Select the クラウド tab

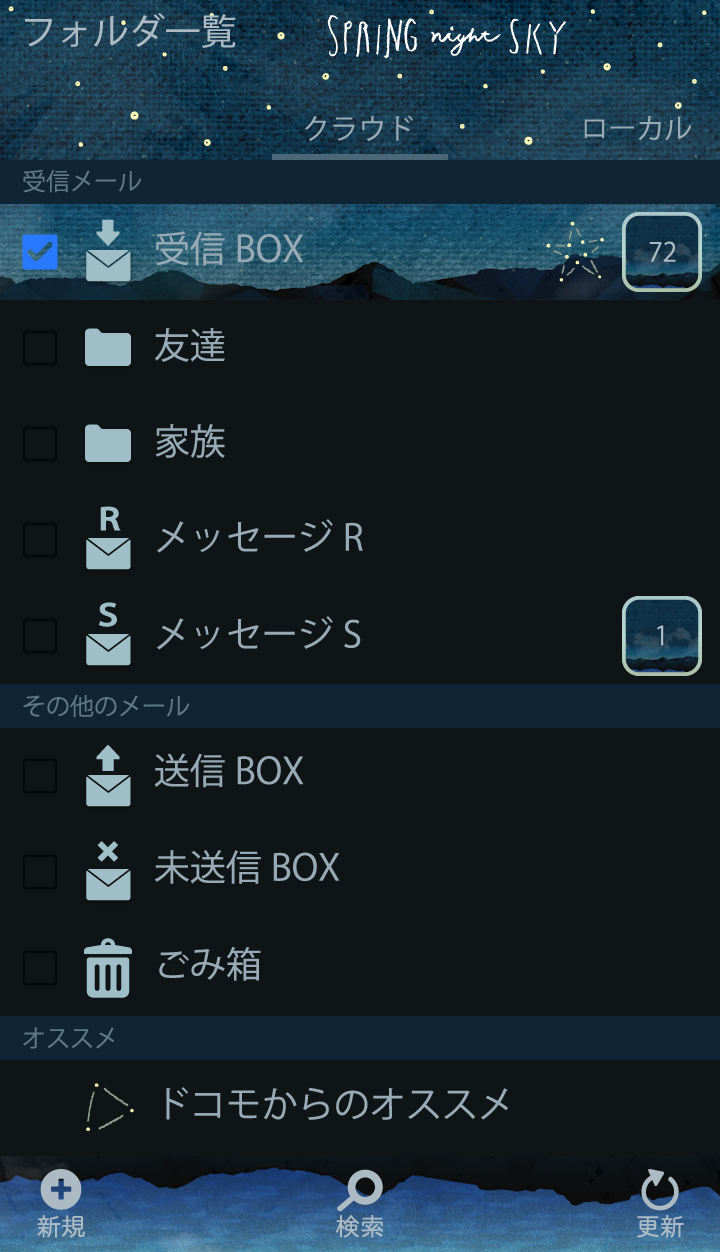point(359,129)
